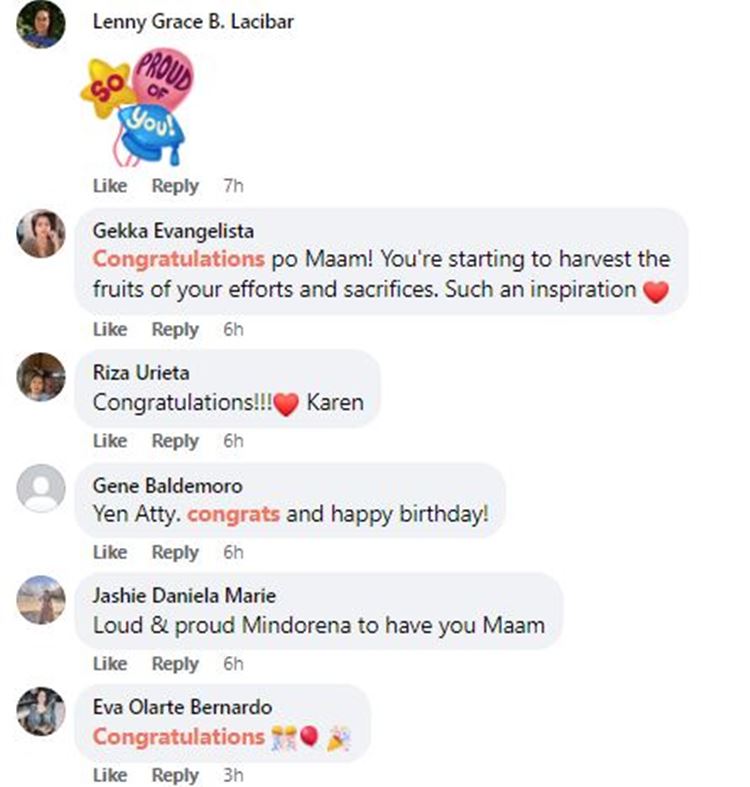Like Jashie Daniela Marie's comment
The height and width of the screenshot is (787, 750).
[x=109, y=664]
